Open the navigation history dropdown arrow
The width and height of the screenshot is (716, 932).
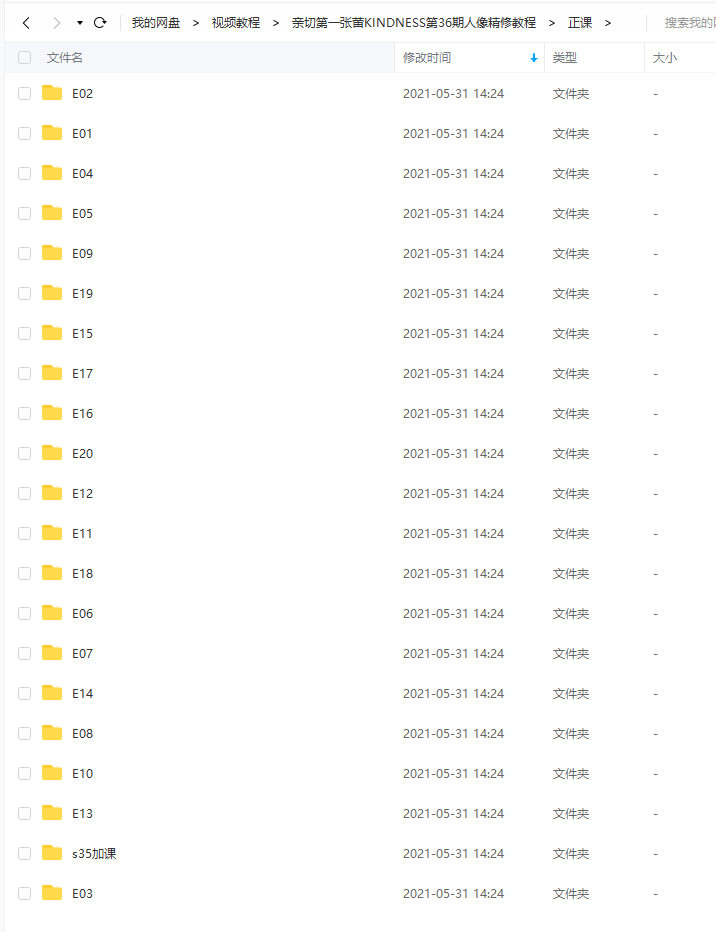point(79,22)
